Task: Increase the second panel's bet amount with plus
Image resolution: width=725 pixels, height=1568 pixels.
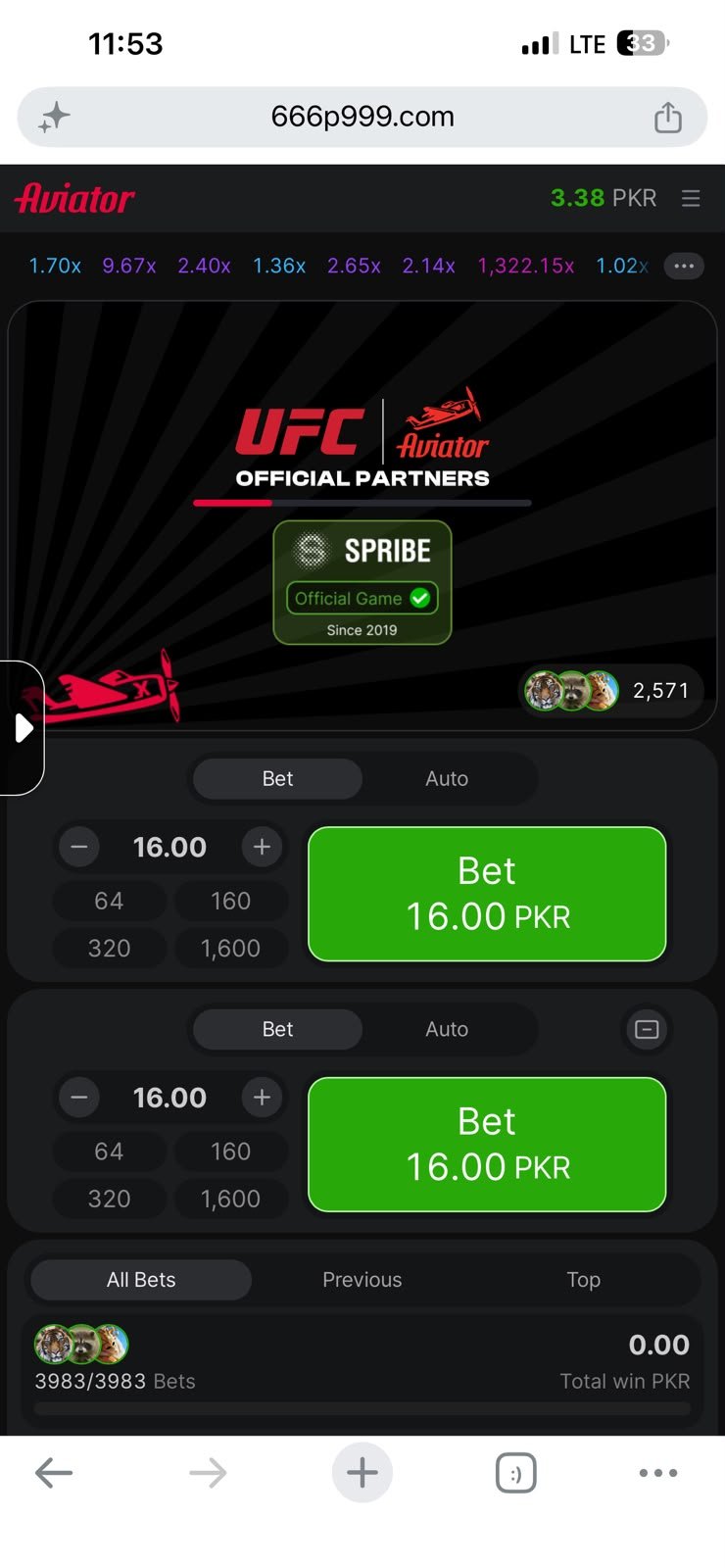Action: pos(262,1098)
